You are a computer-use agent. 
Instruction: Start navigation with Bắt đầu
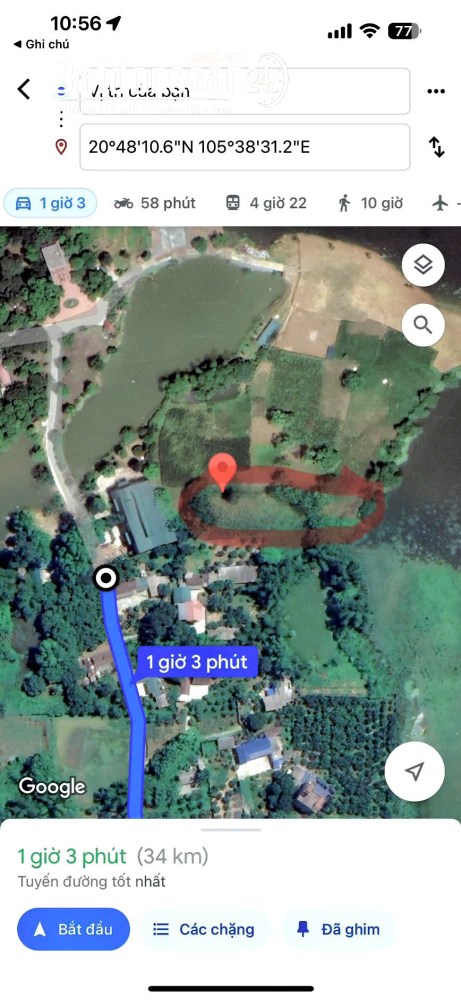[x=73, y=929]
